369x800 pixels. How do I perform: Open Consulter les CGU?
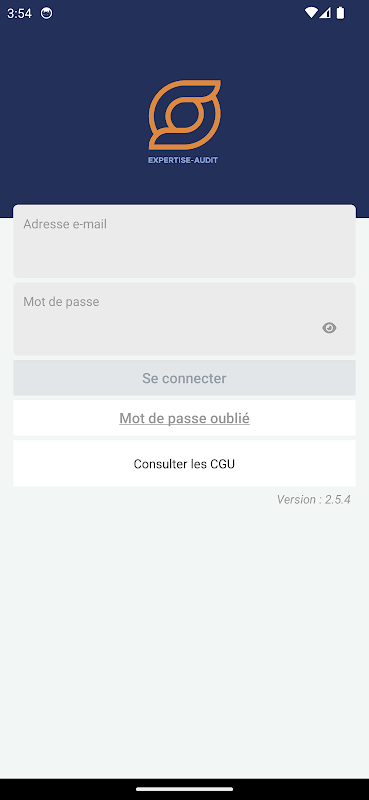184,464
